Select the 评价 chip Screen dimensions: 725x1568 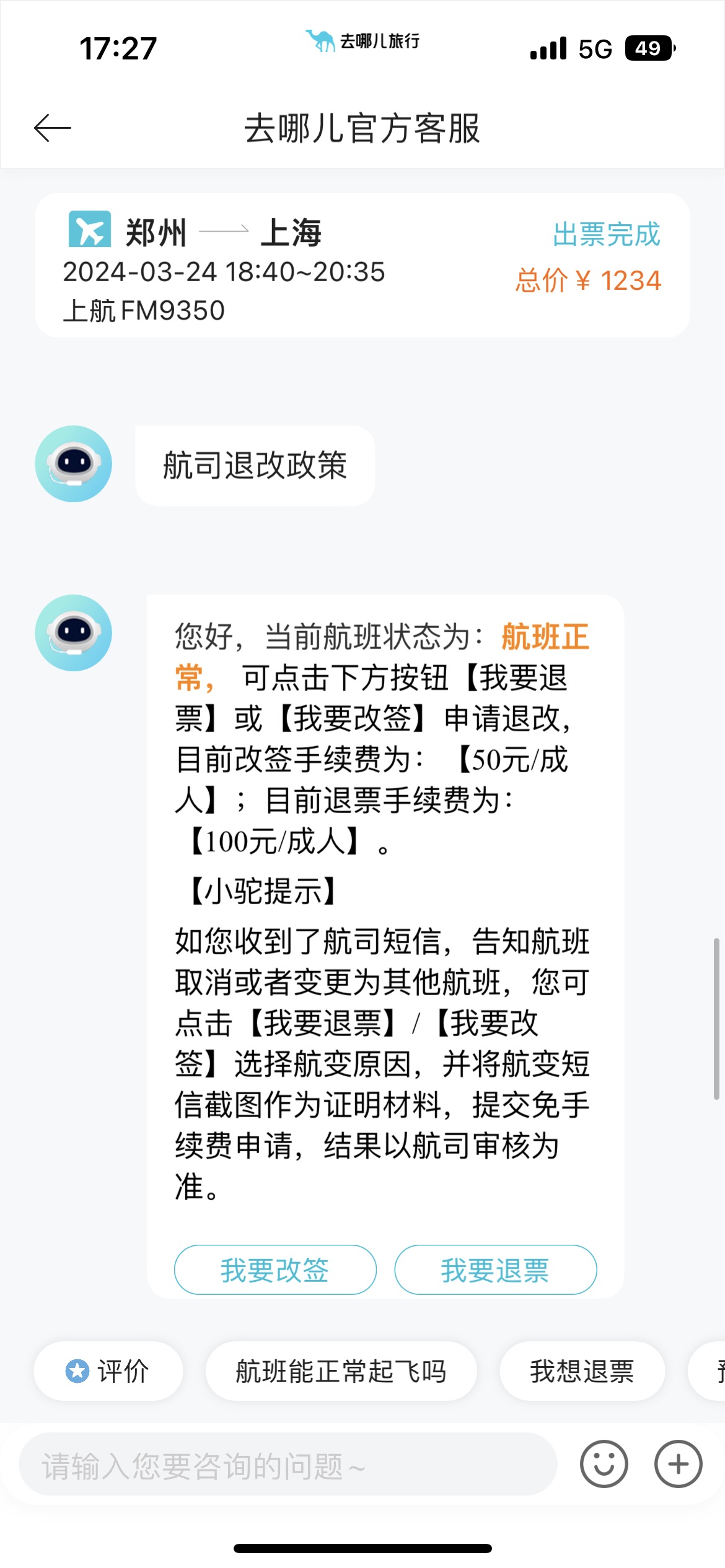coord(108,1371)
